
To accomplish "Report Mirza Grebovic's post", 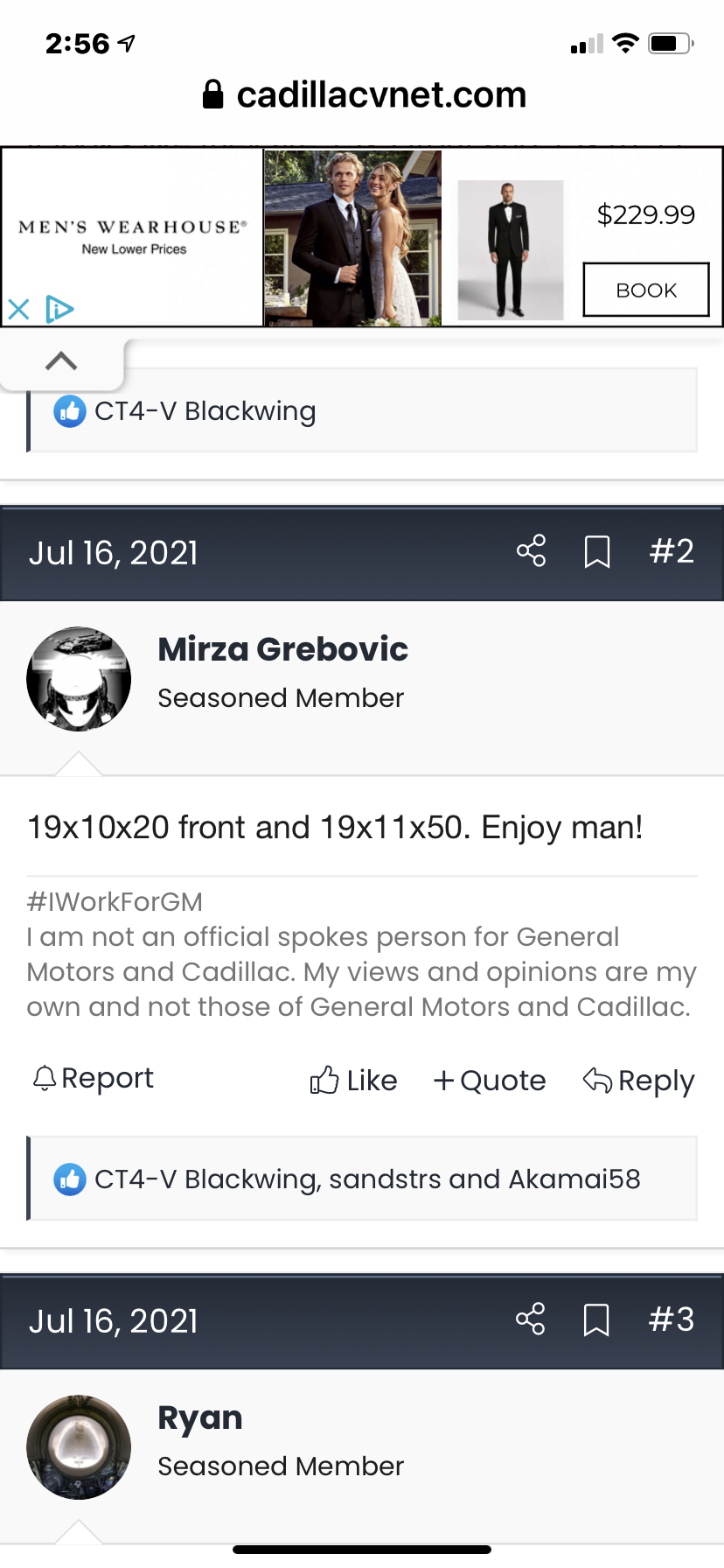I will coord(93,1078).
